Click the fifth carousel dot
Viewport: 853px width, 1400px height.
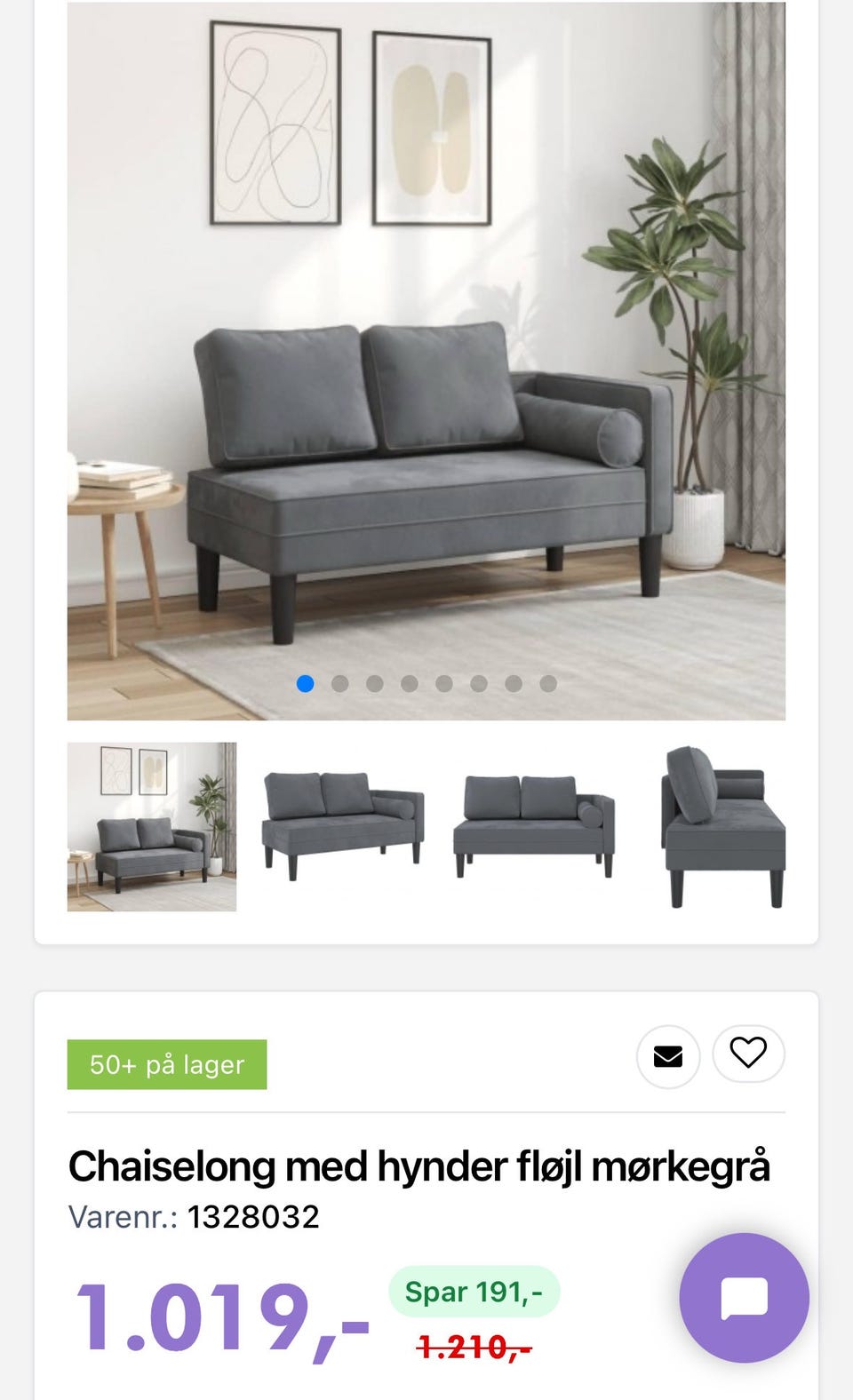point(443,684)
